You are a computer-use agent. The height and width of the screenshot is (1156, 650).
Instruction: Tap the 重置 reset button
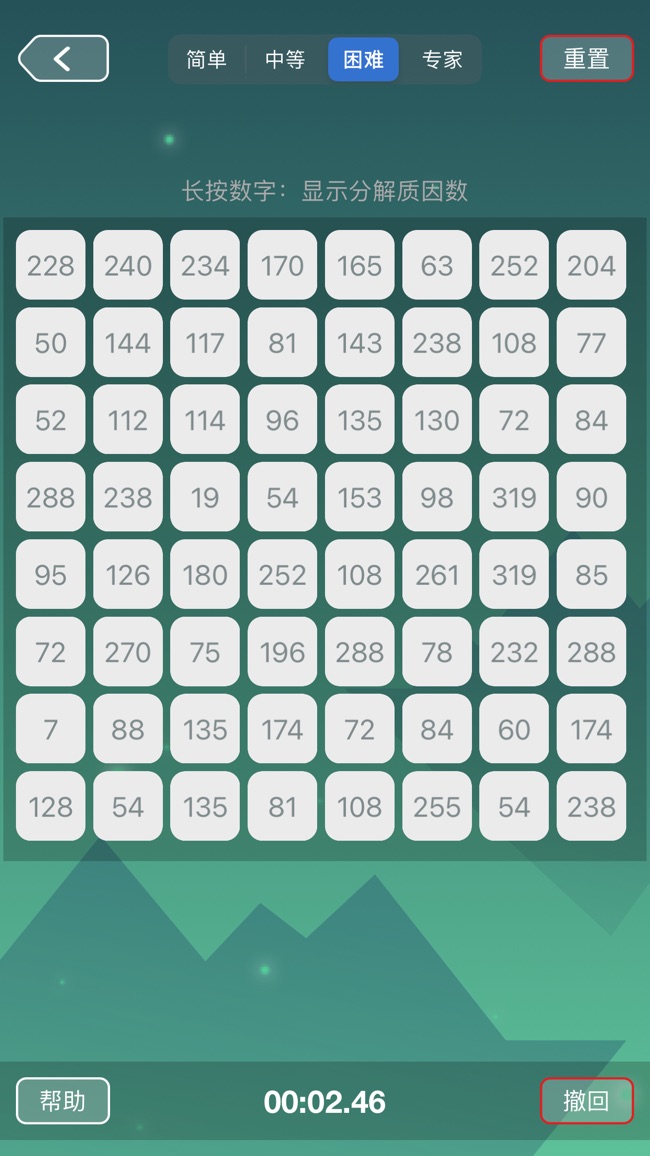587,58
